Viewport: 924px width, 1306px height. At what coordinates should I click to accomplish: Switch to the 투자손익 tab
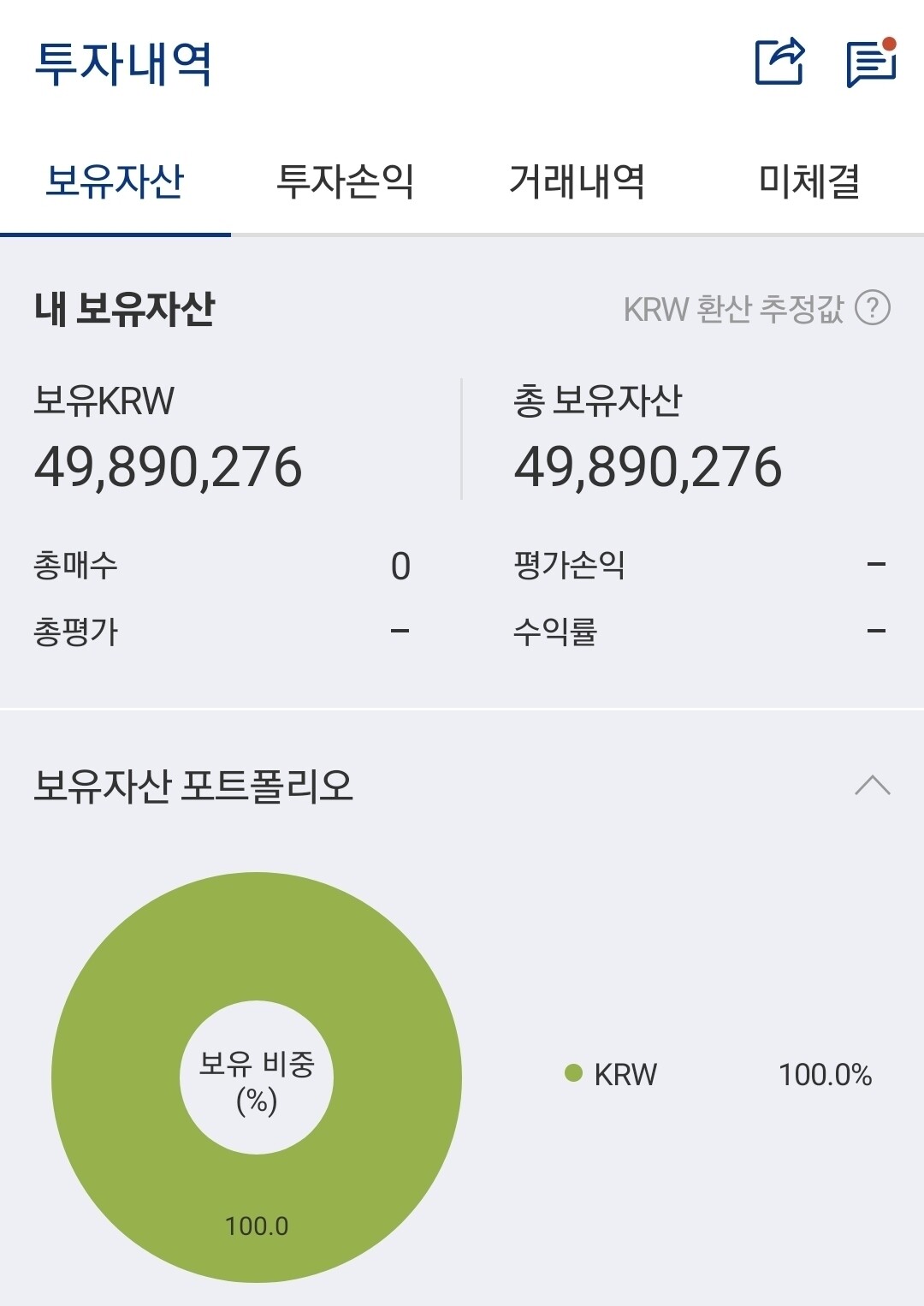click(348, 180)
